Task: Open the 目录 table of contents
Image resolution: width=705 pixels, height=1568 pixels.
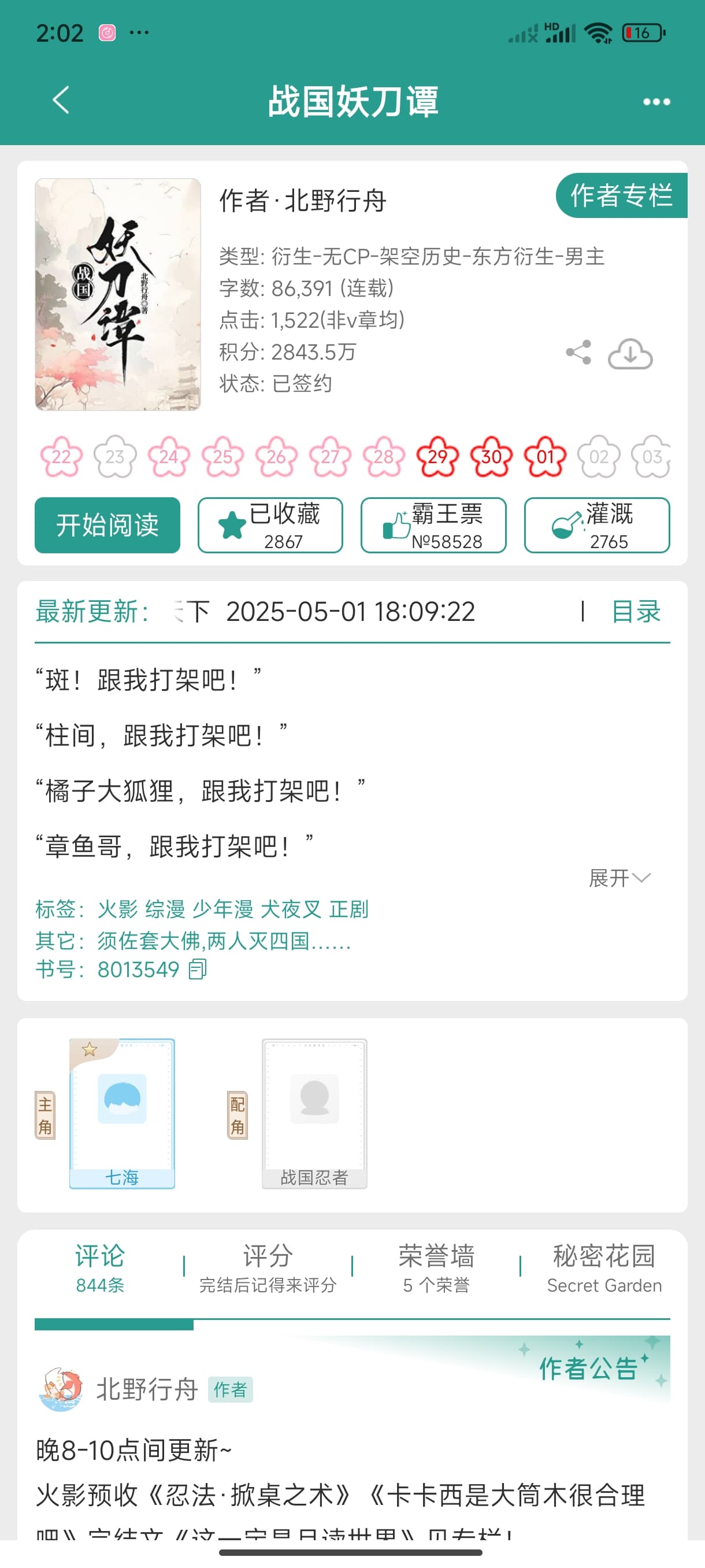Action: click(636, 611)
